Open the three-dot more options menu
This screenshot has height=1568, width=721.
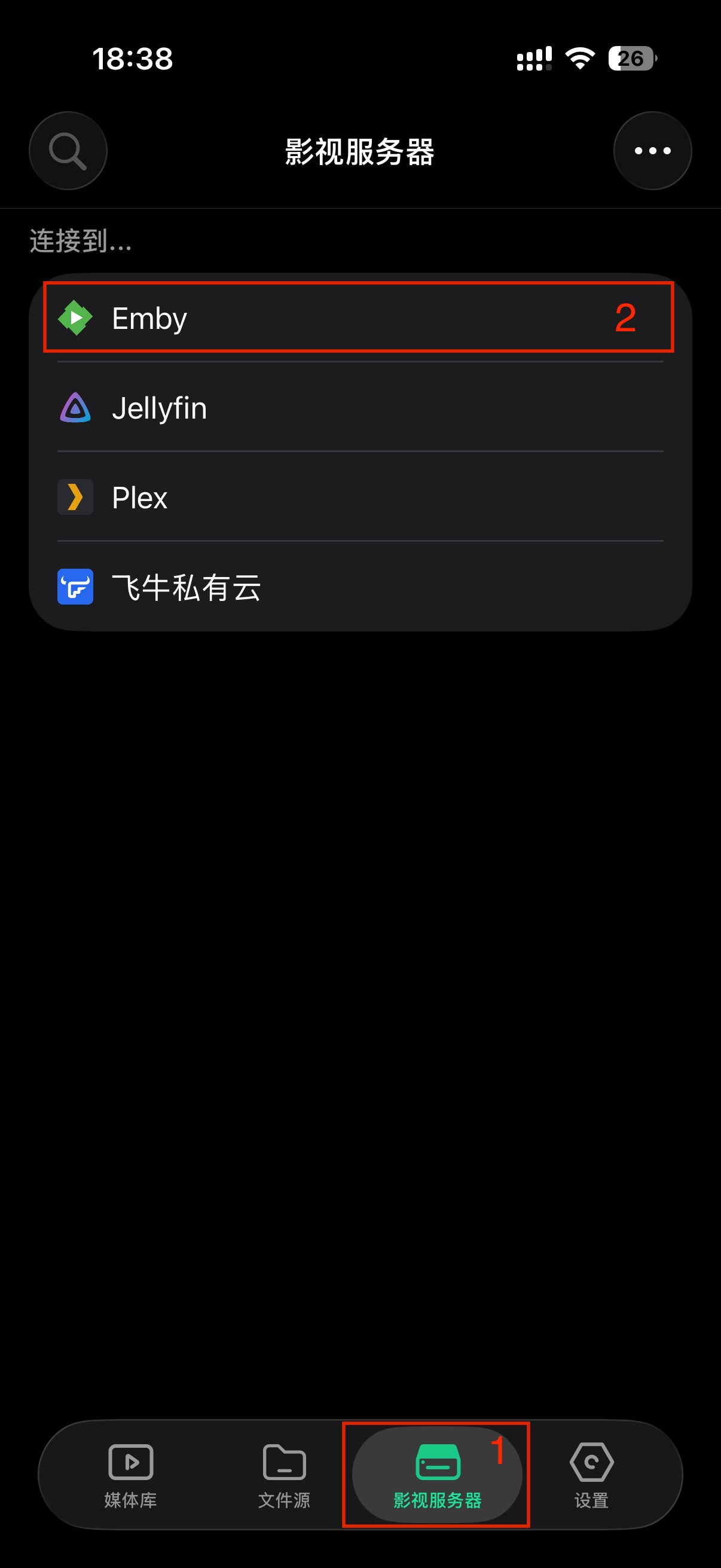[652, 150]
